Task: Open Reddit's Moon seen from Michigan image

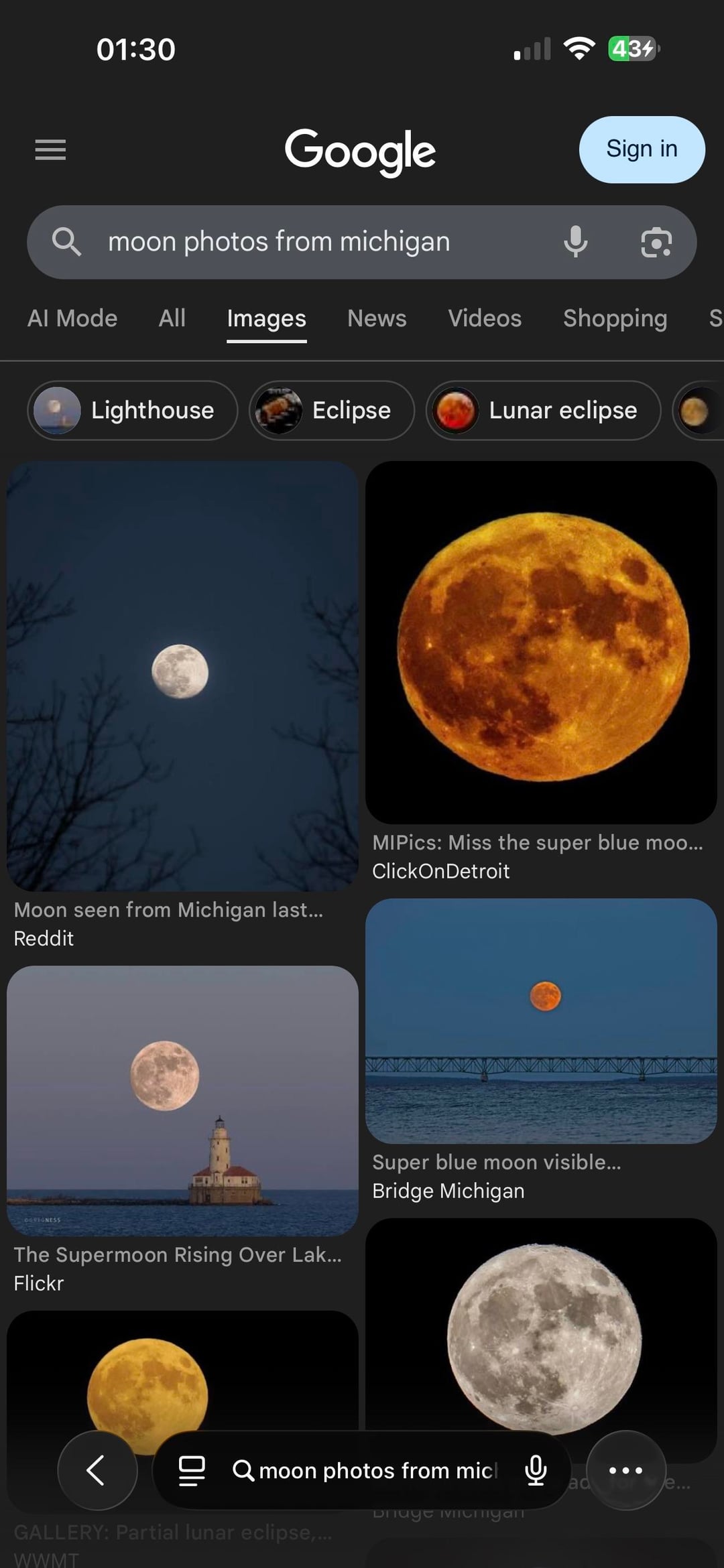Action: 182,675
